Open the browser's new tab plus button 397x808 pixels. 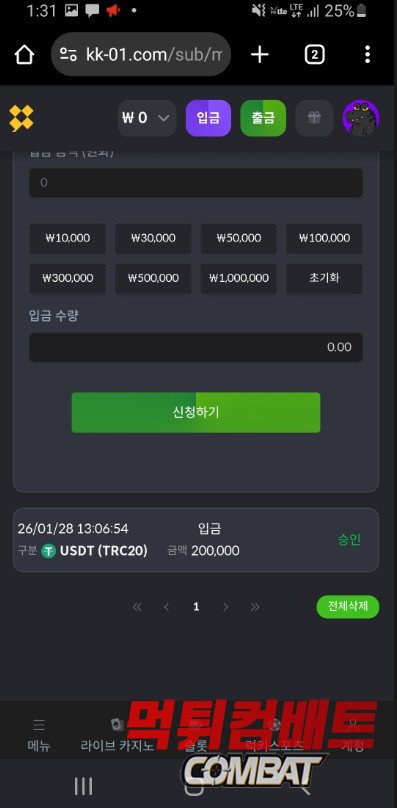tap(260, 54)
